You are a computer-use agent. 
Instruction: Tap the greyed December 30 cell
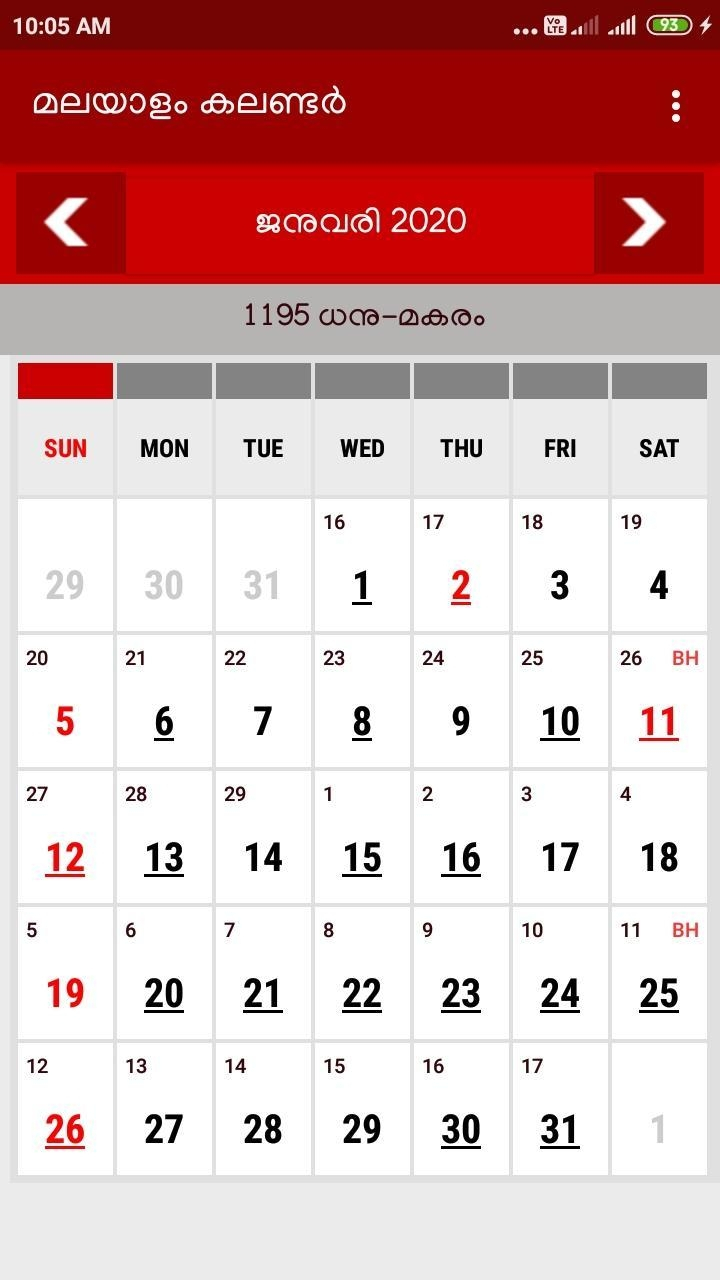pos(164,566)
